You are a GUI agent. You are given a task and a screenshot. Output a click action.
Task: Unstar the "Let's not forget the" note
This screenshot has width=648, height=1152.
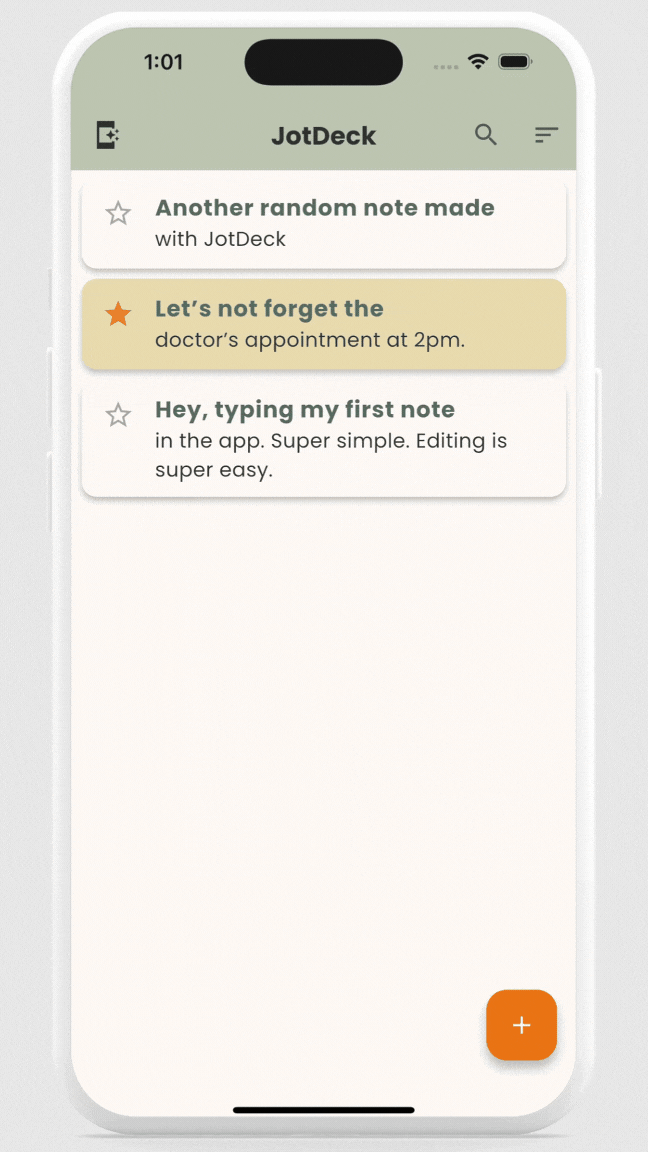click(118, 314)
